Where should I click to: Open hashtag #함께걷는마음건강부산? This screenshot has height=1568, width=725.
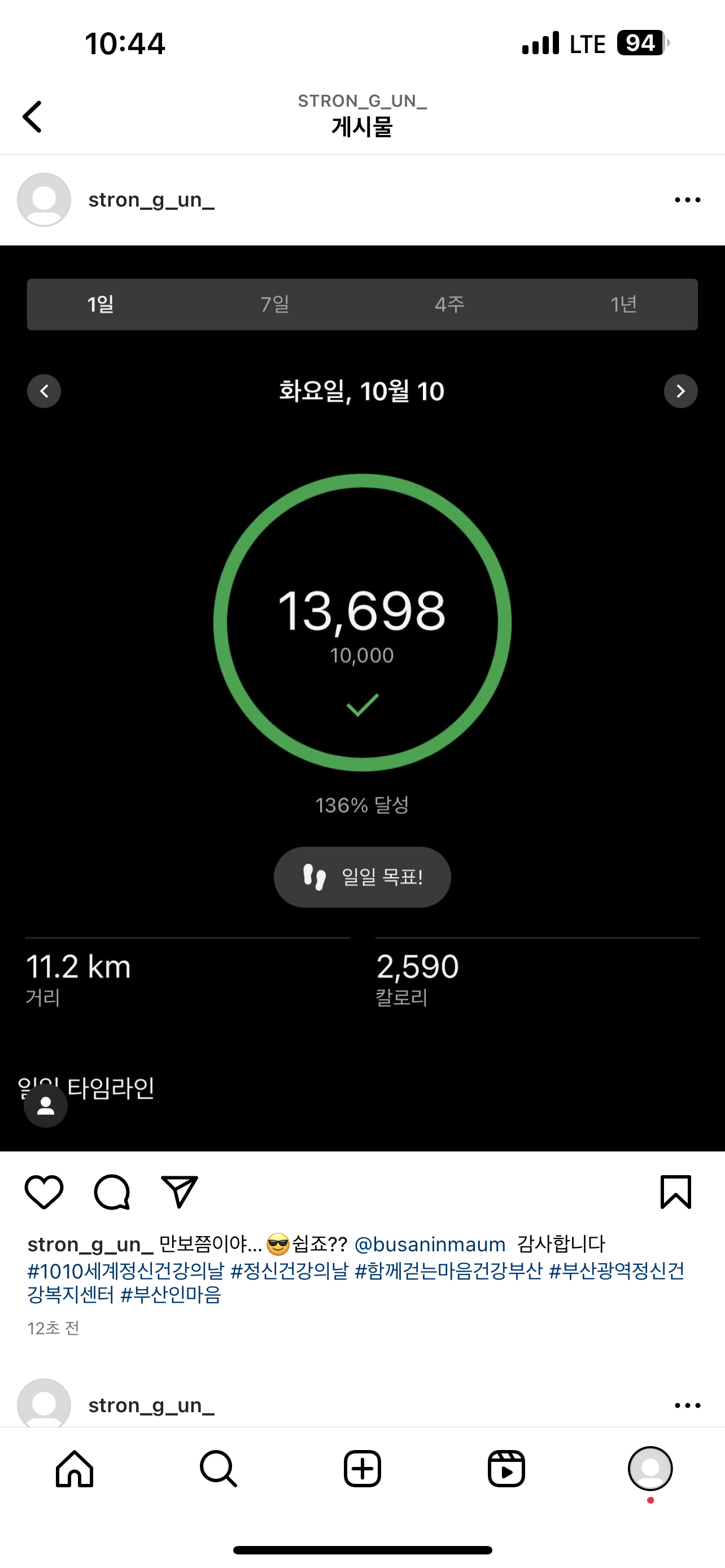[x=448, y=1271]
